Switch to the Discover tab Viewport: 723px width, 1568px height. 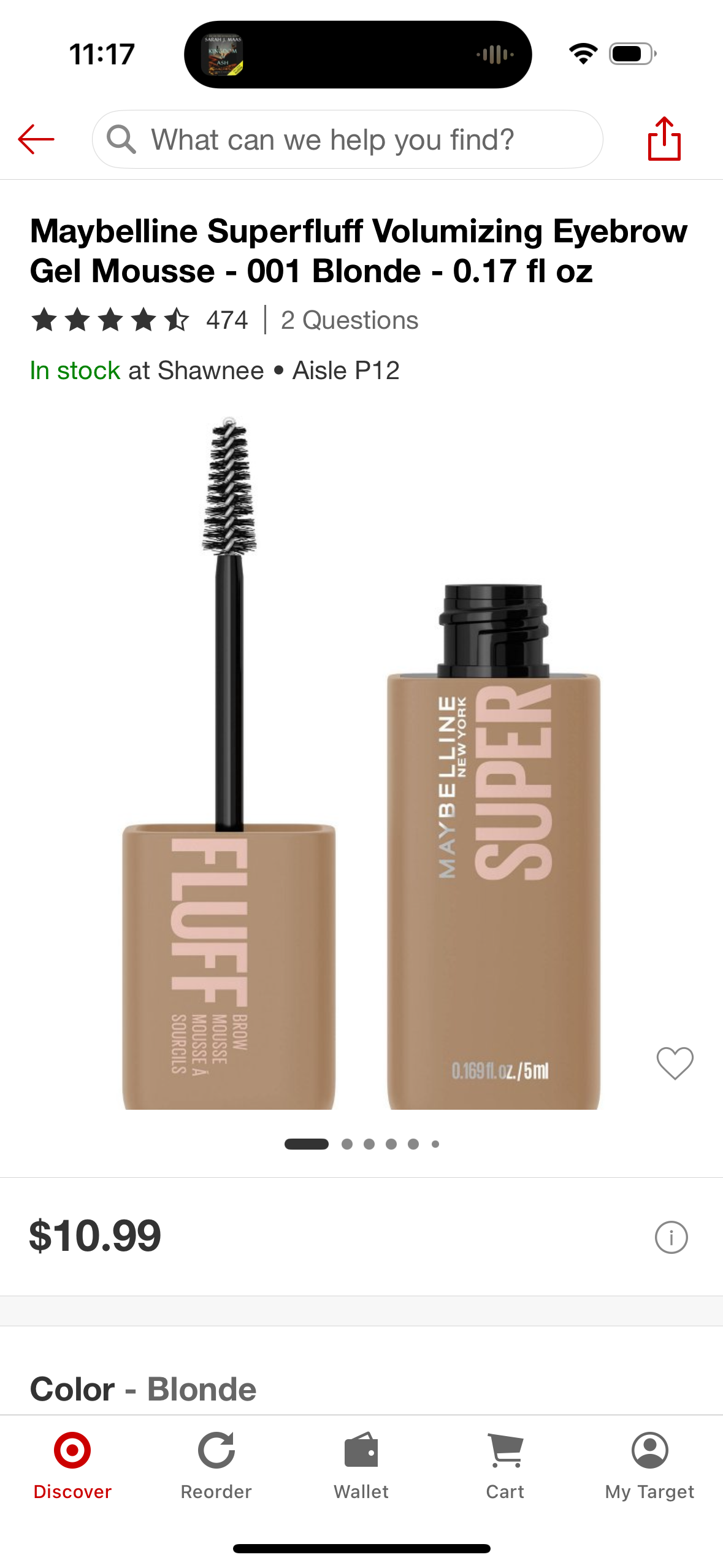pos(72,1464)
